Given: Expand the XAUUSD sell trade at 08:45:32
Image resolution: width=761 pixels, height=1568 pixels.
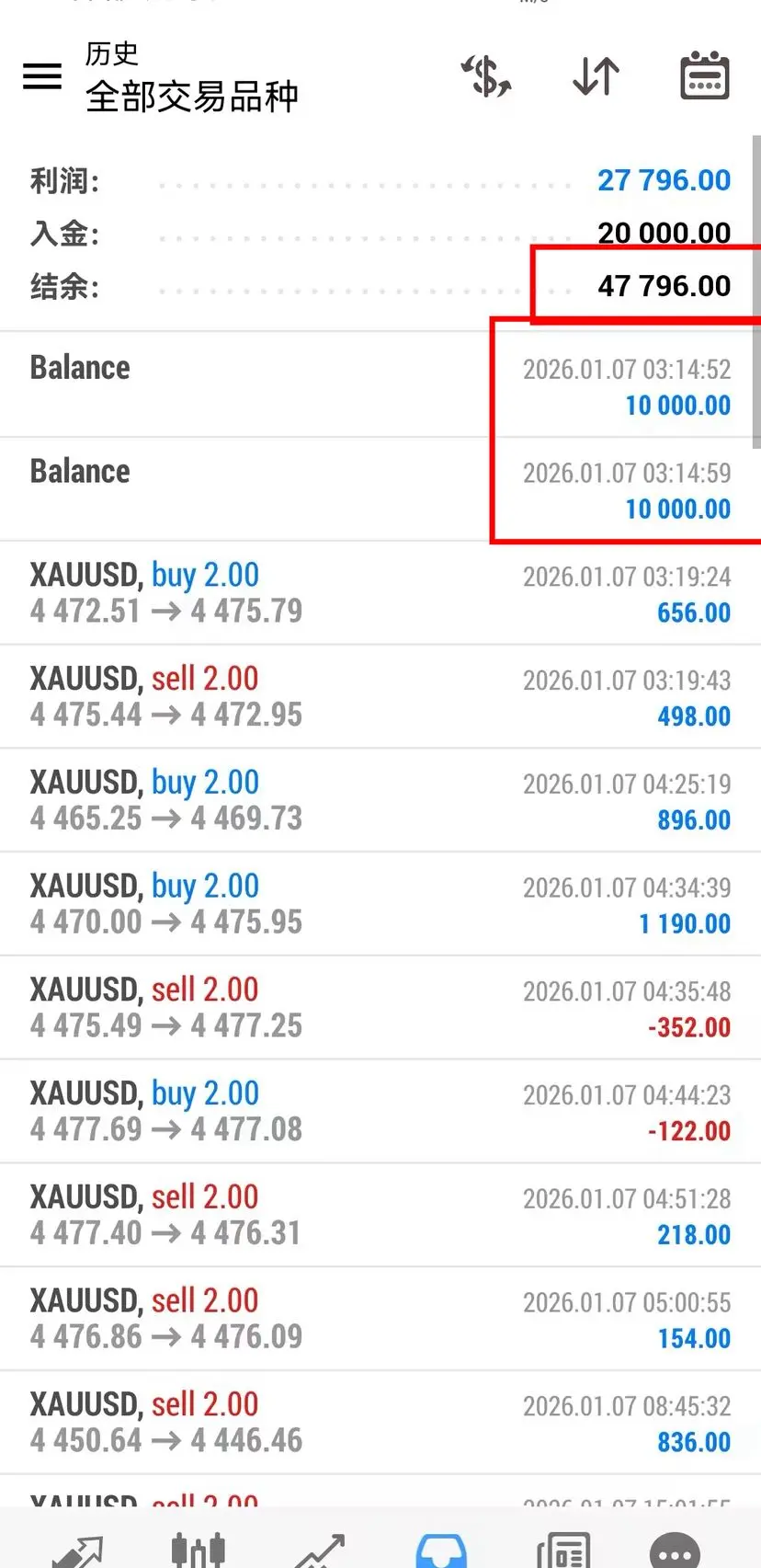Looking at the screenshot, I should (x=380, y=1423).
